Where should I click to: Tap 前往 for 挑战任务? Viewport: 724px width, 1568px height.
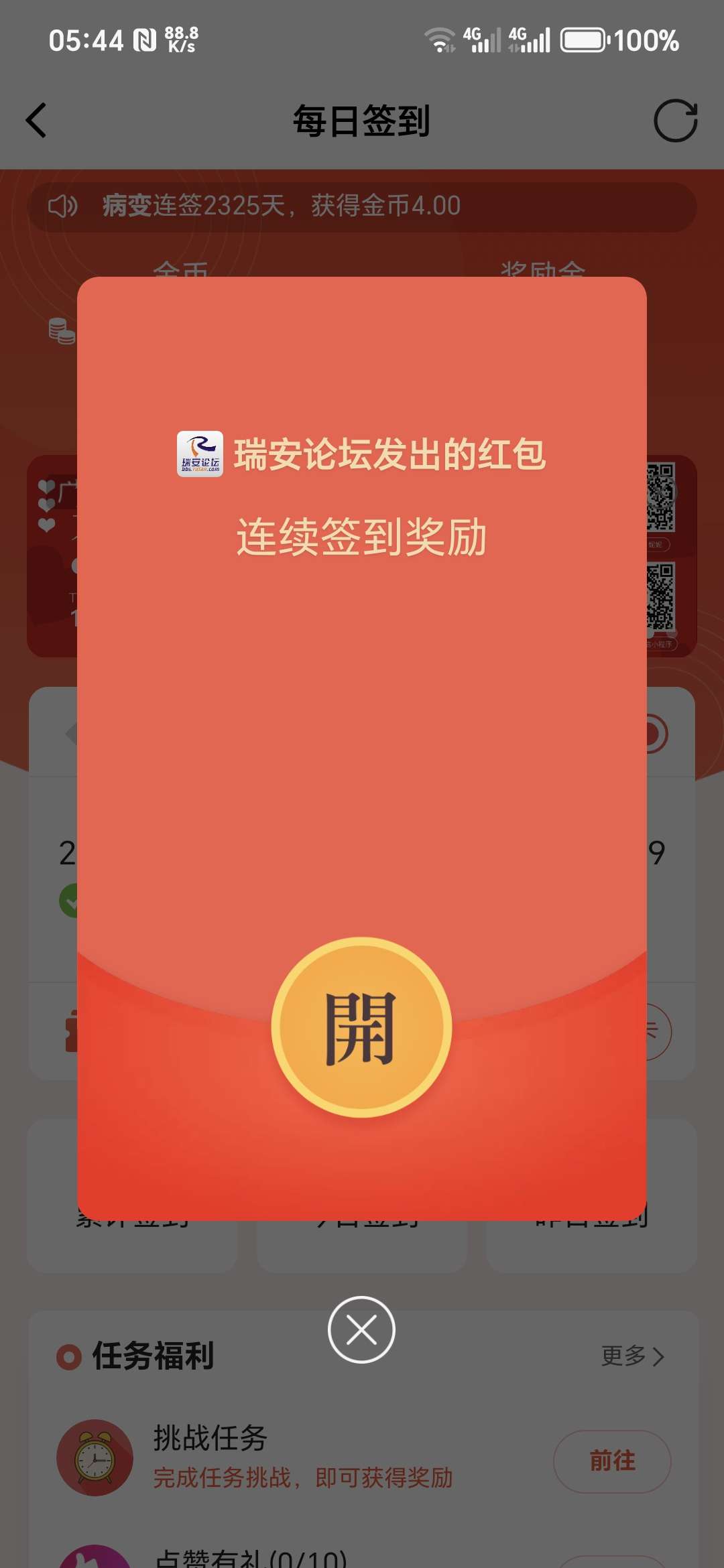click(611, 1461)
